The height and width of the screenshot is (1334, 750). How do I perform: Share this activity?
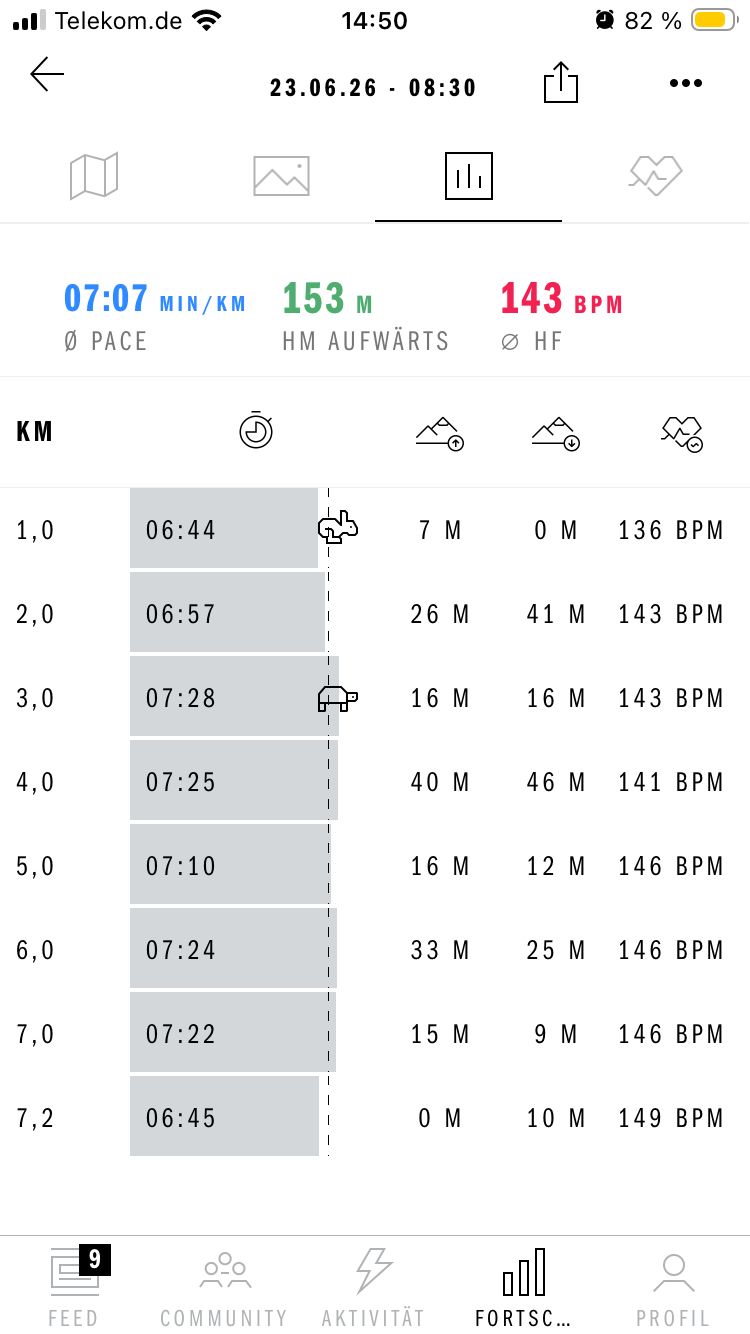click(561, 82)
